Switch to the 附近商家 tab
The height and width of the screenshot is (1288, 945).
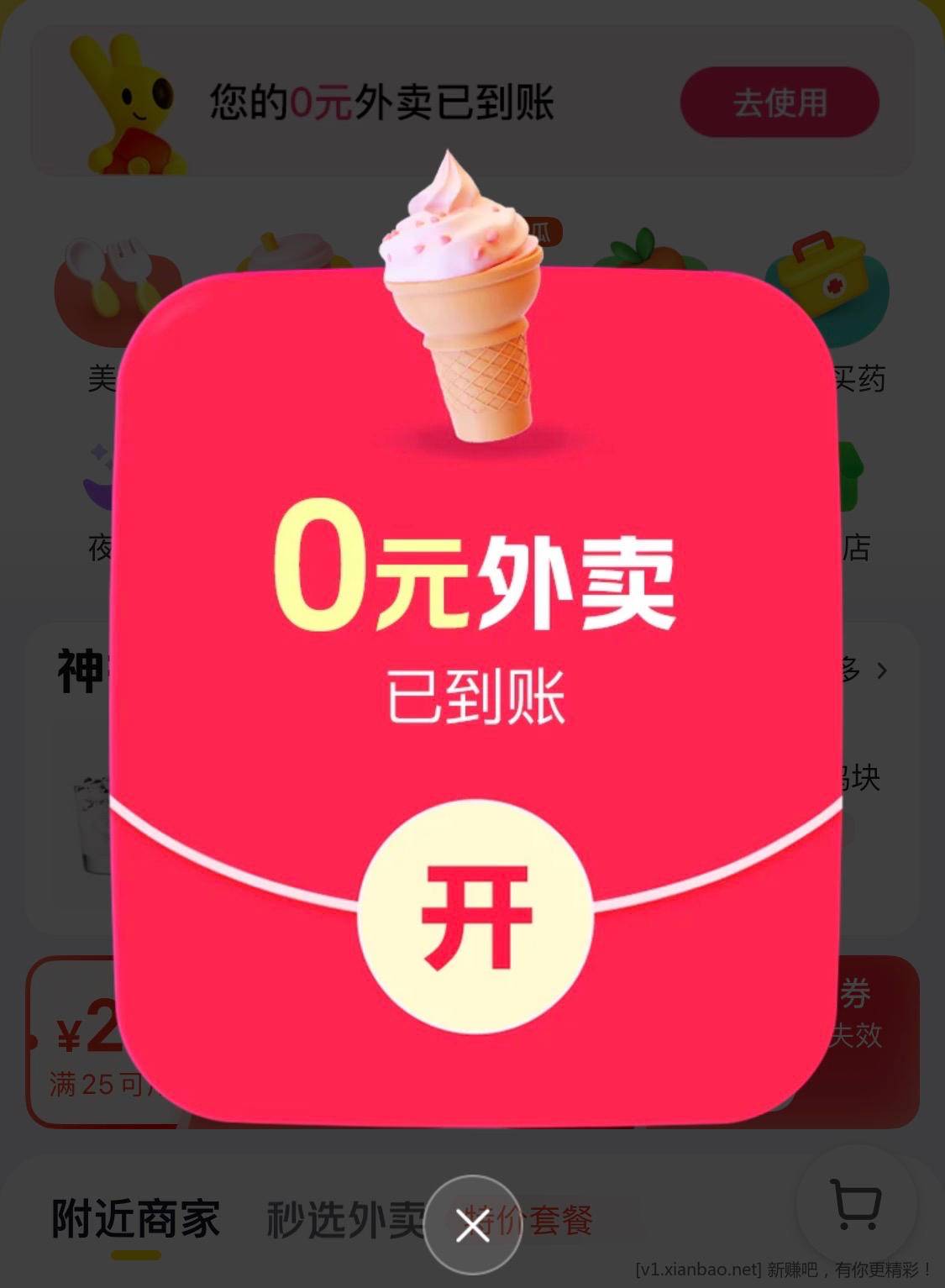coord(135,1218)
